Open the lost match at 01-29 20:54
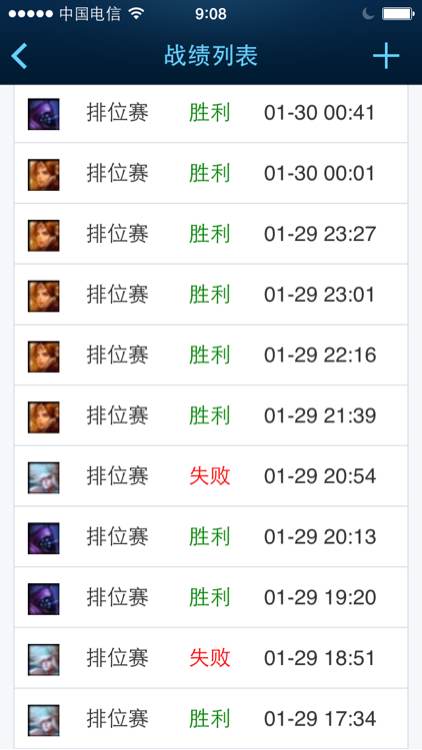Screen dimensions: 422x750 tap(211, 476)
